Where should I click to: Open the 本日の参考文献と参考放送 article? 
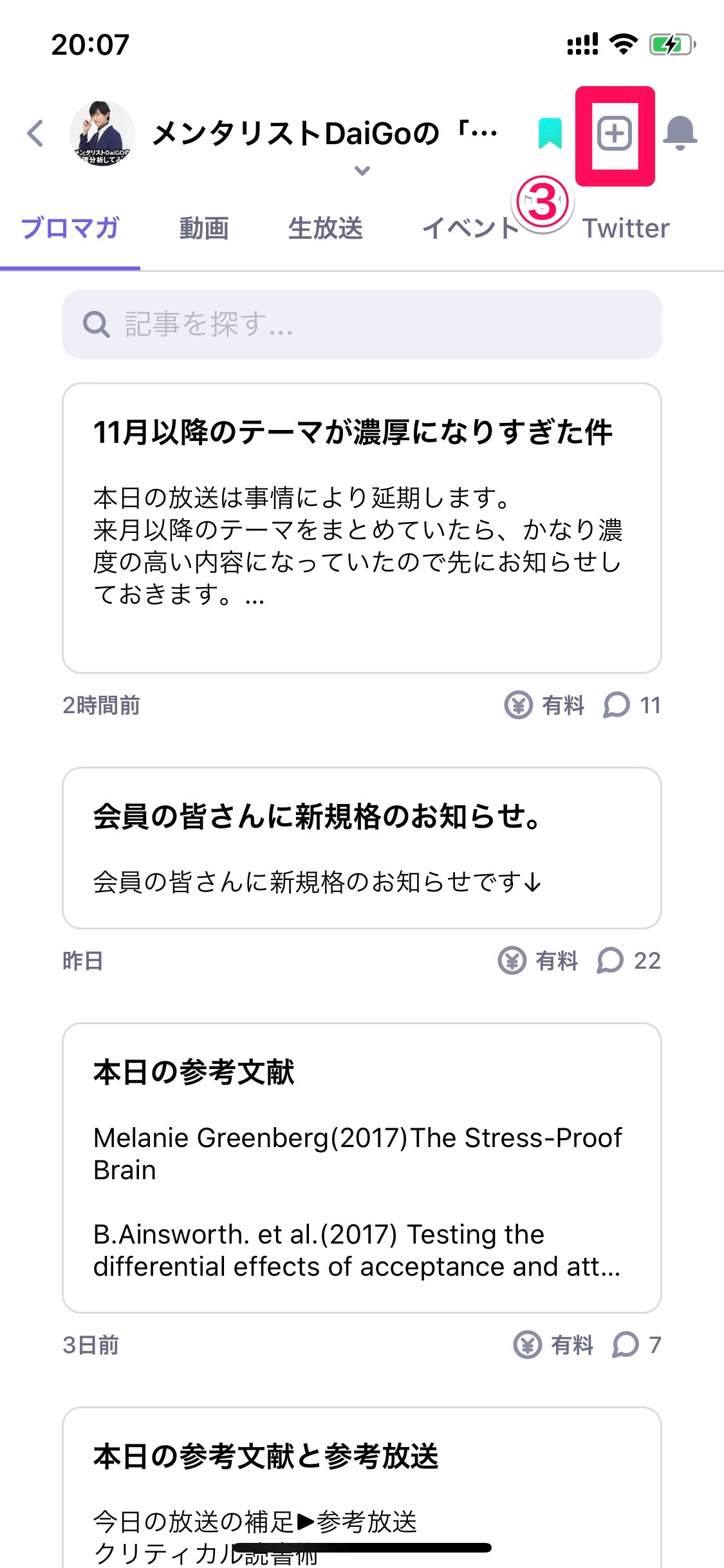(x=362, y=1488)
